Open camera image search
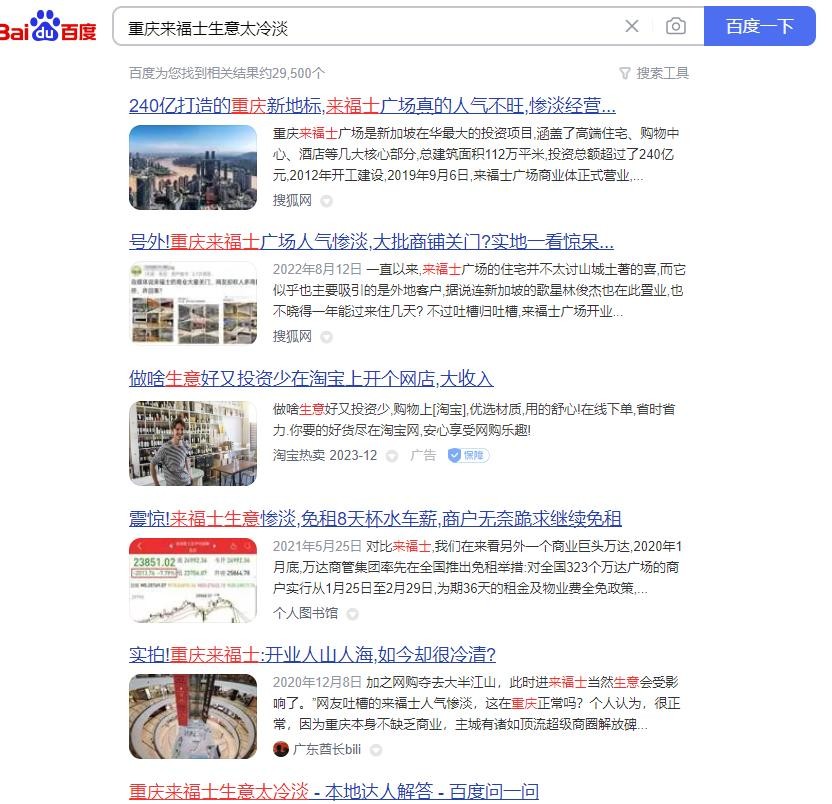The height and width of the screenshot is (804, 832). [x=676, y=26]
